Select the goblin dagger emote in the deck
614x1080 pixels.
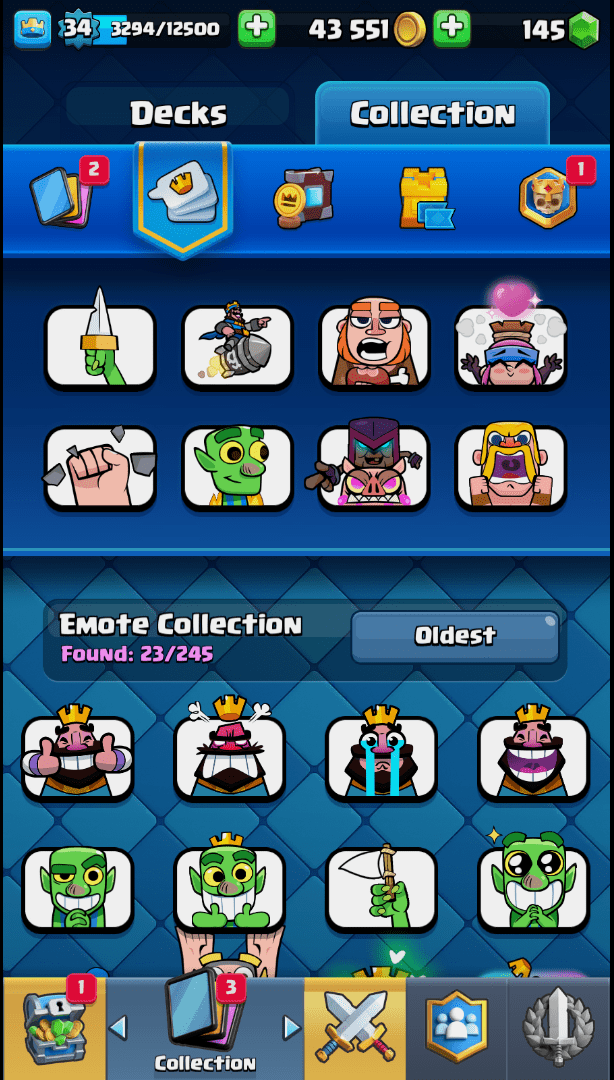(x=100, y=343)
